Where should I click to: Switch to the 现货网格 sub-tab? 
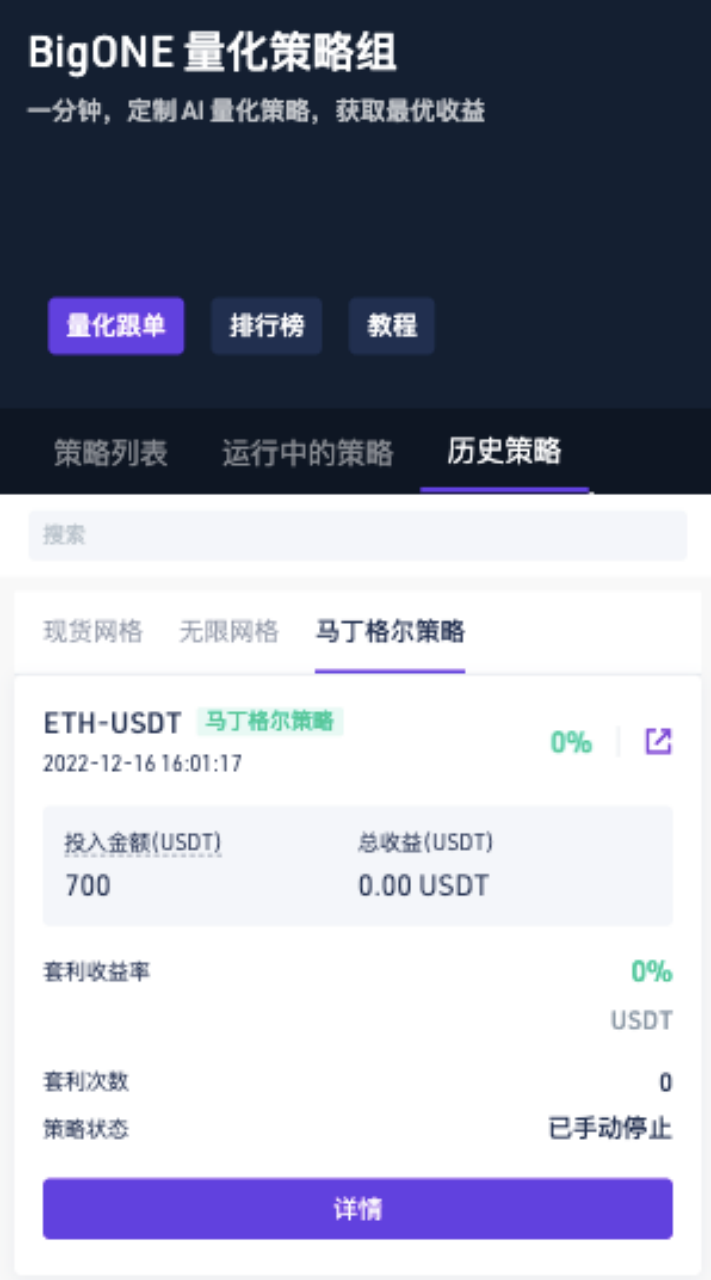pos(93,632)
